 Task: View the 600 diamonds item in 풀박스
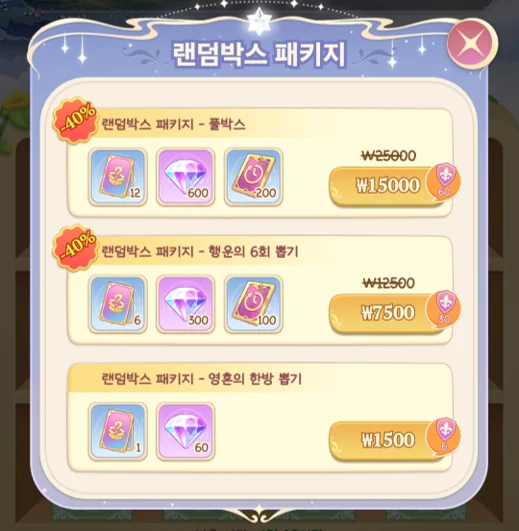coord(186,177)
